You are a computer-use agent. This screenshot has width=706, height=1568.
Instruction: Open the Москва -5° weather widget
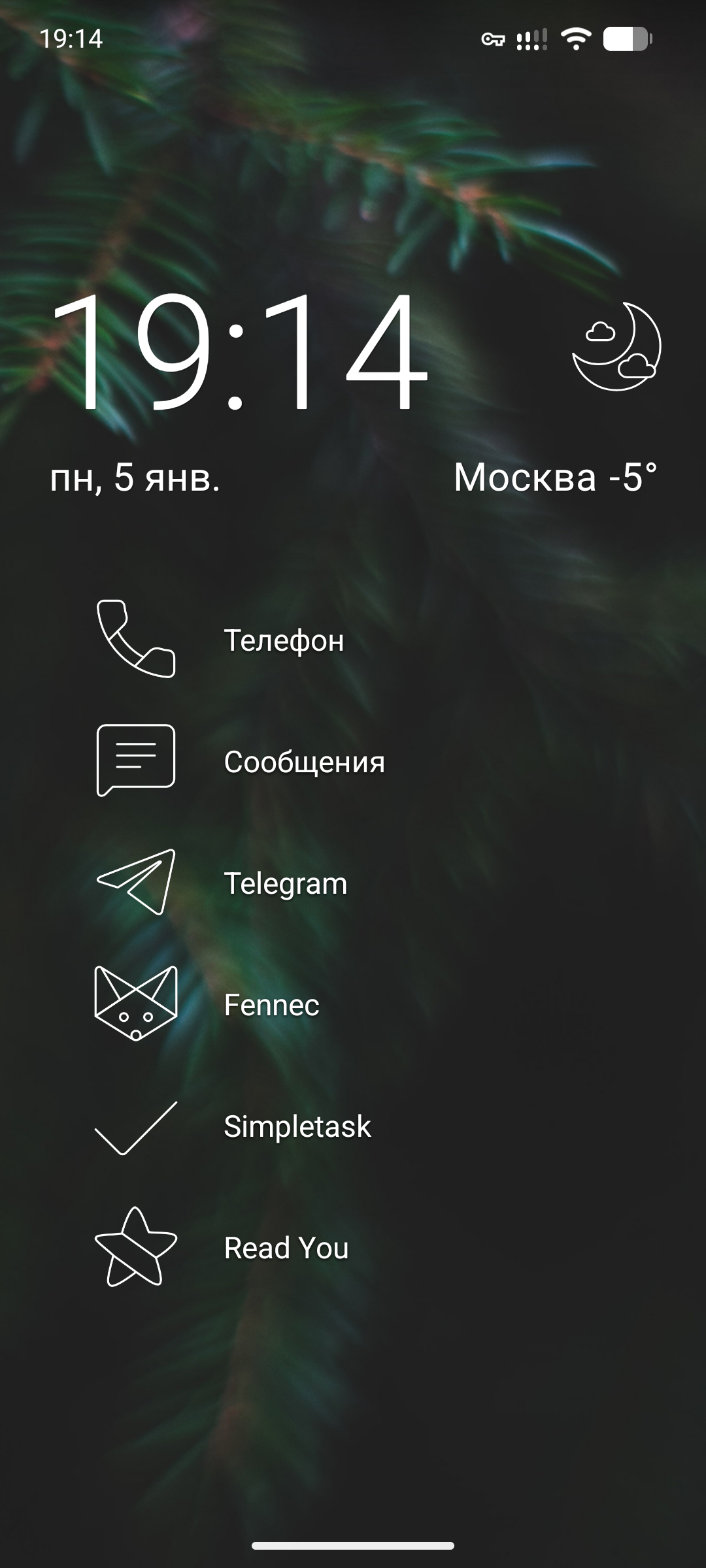(556, 477)
